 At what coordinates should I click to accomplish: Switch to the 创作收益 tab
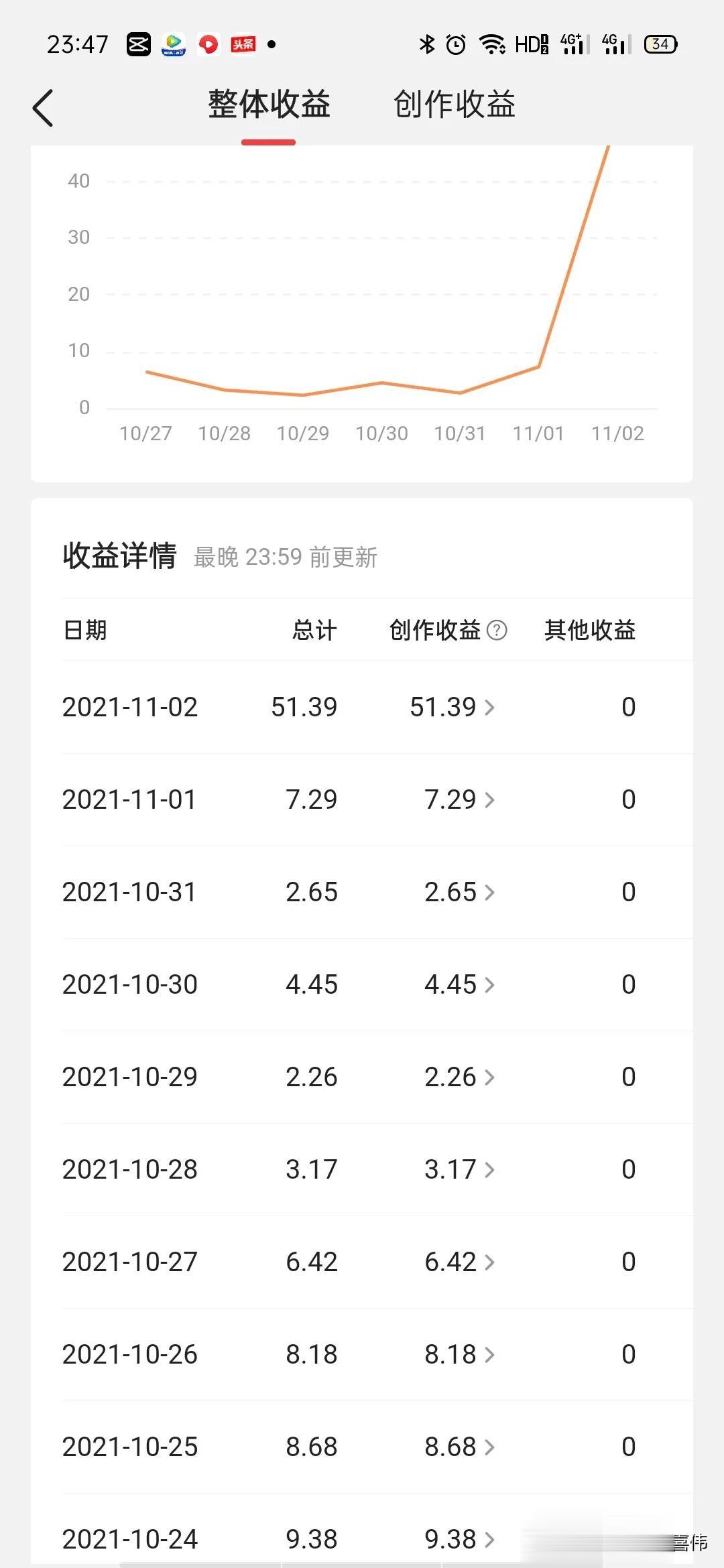click(455, 105)
